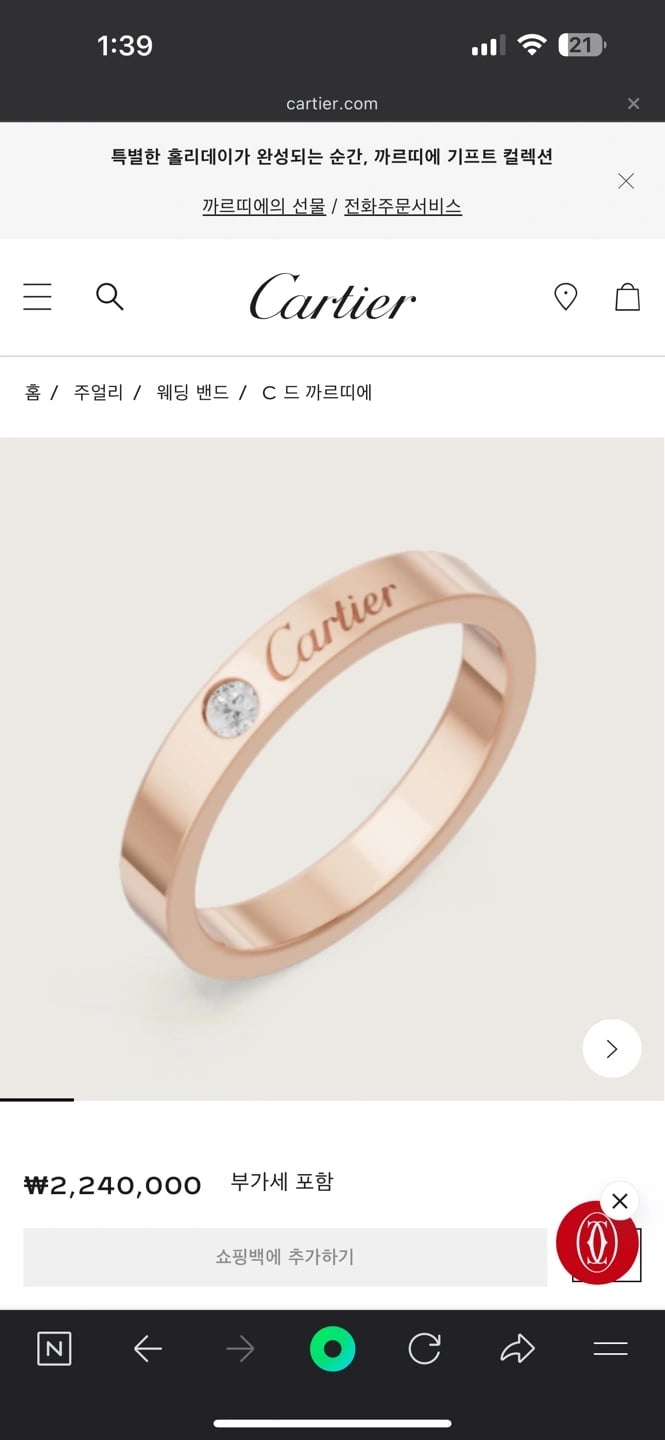665x1440 pixels.
Task: Go to the C 드 까르띠에 breadcrumb
Action: click(317, 393)
